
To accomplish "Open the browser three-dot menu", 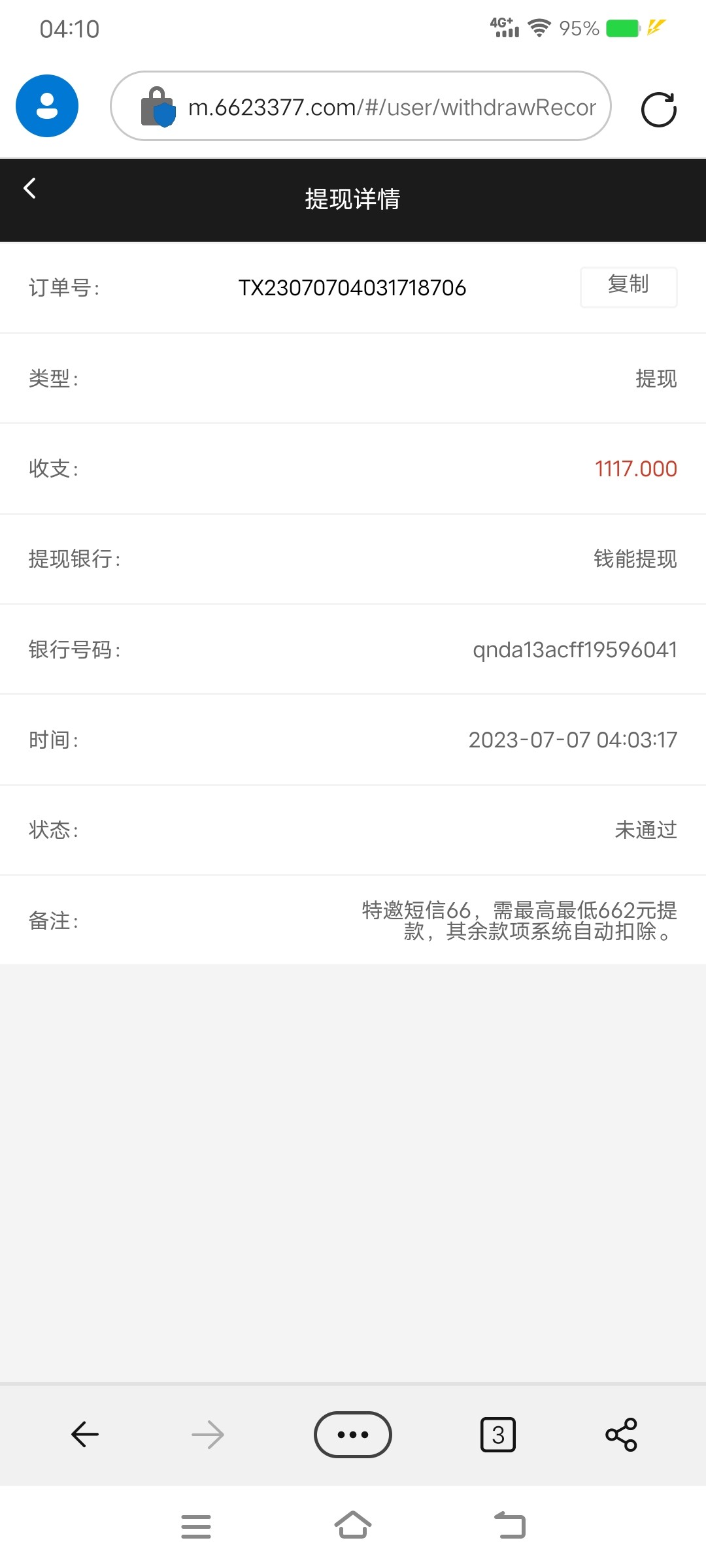I will pos(353,1435).
